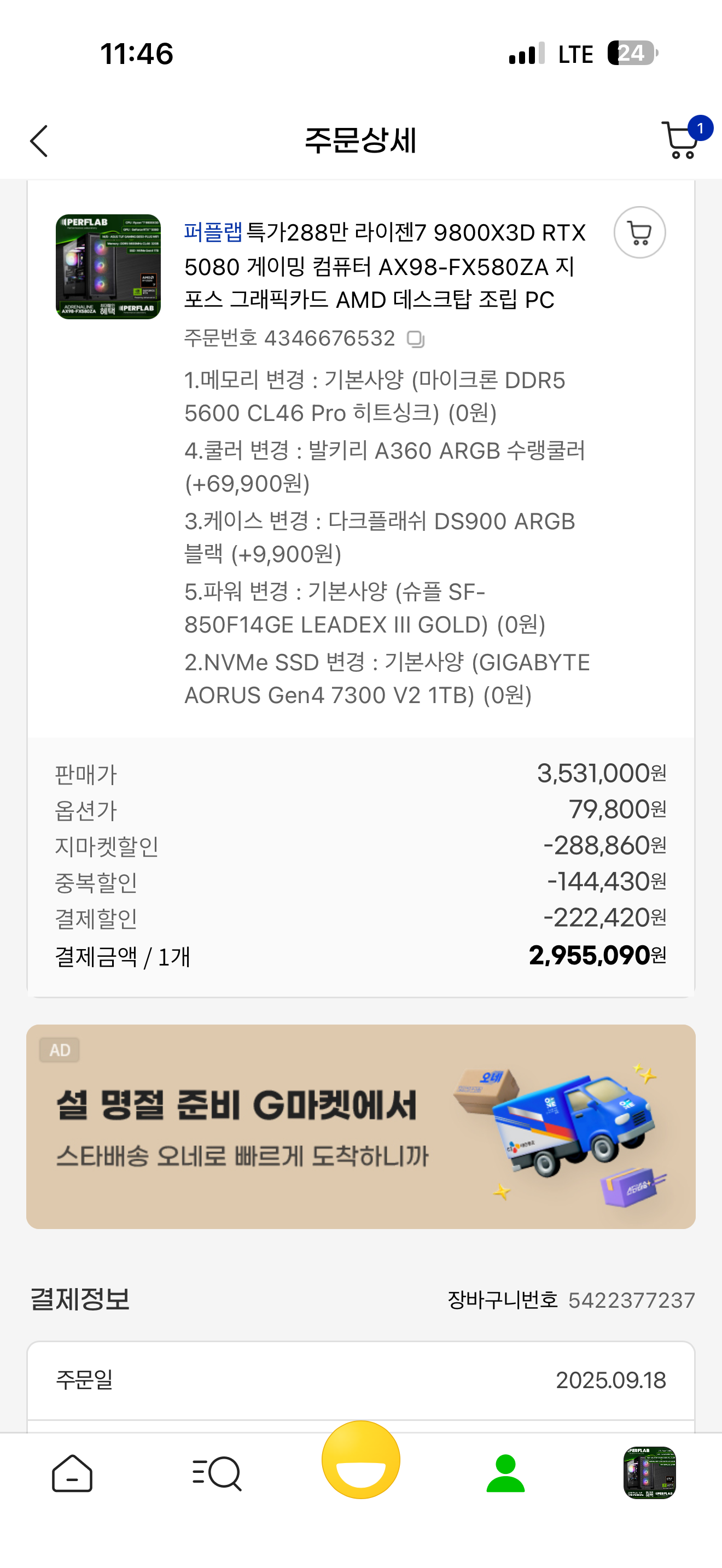This screenshot has height=1568, width=722.
Task: Switch to the My account tab
Action: click(x=505, y=1473)
